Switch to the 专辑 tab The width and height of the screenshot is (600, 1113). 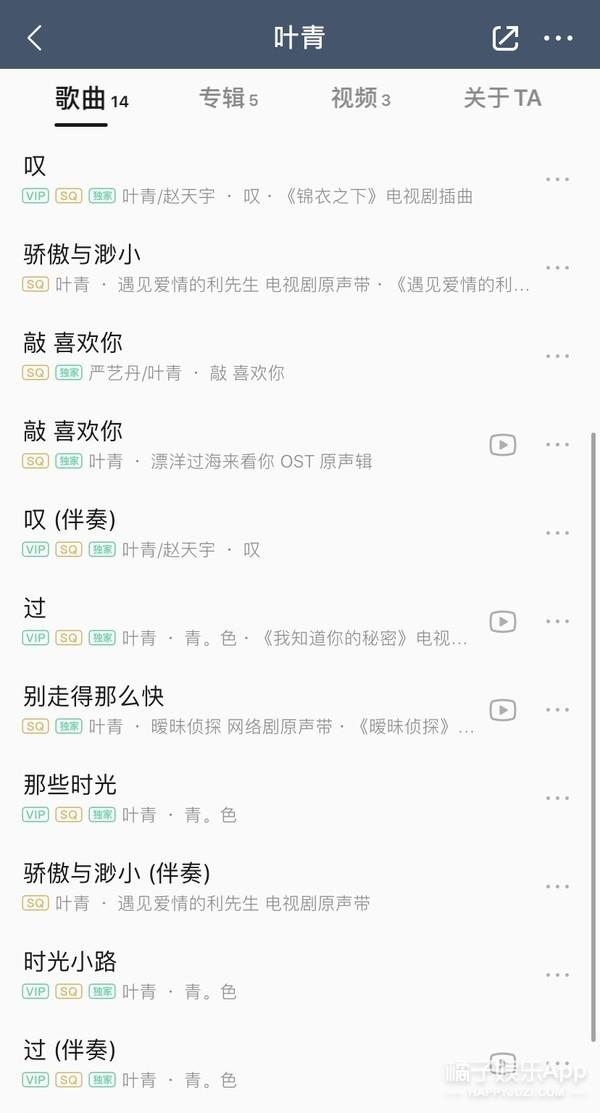tap(228, 98)
